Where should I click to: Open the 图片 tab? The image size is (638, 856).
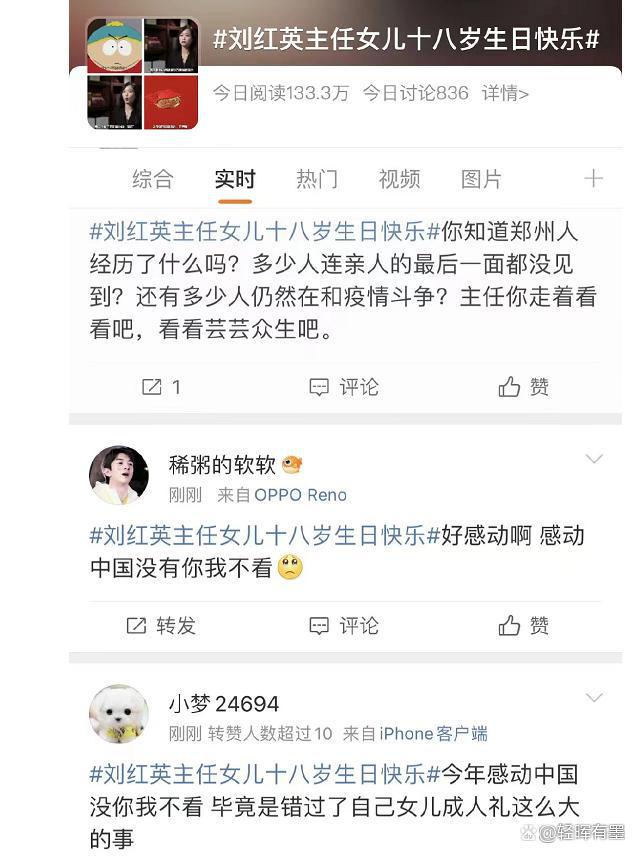481,179
